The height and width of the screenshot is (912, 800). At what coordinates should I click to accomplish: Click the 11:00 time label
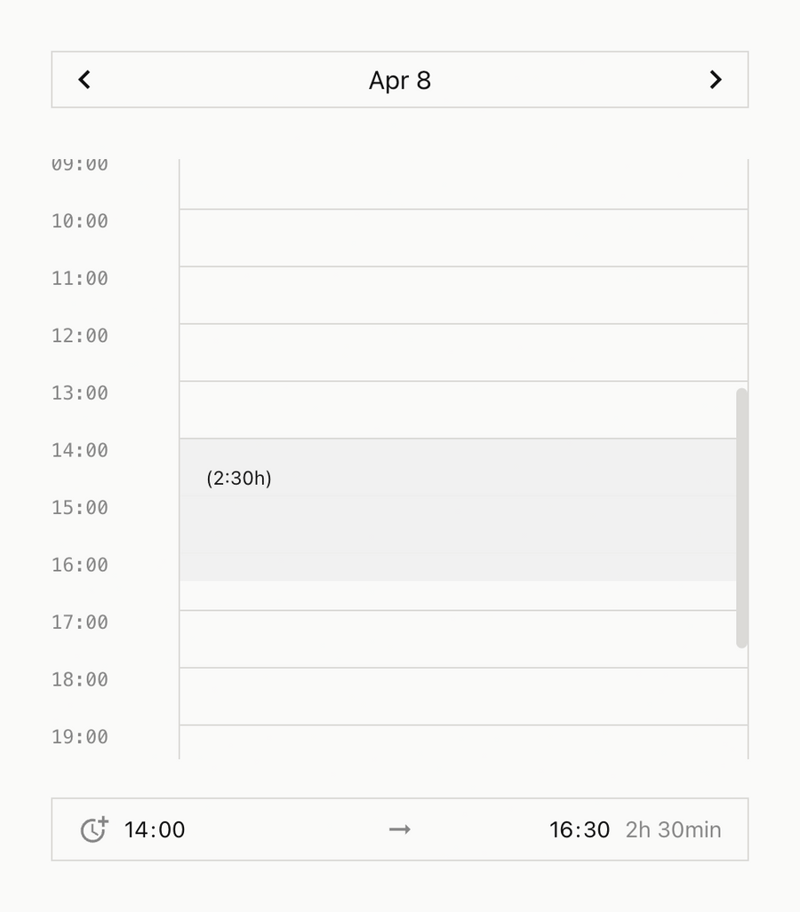click(x=80, y=278)
